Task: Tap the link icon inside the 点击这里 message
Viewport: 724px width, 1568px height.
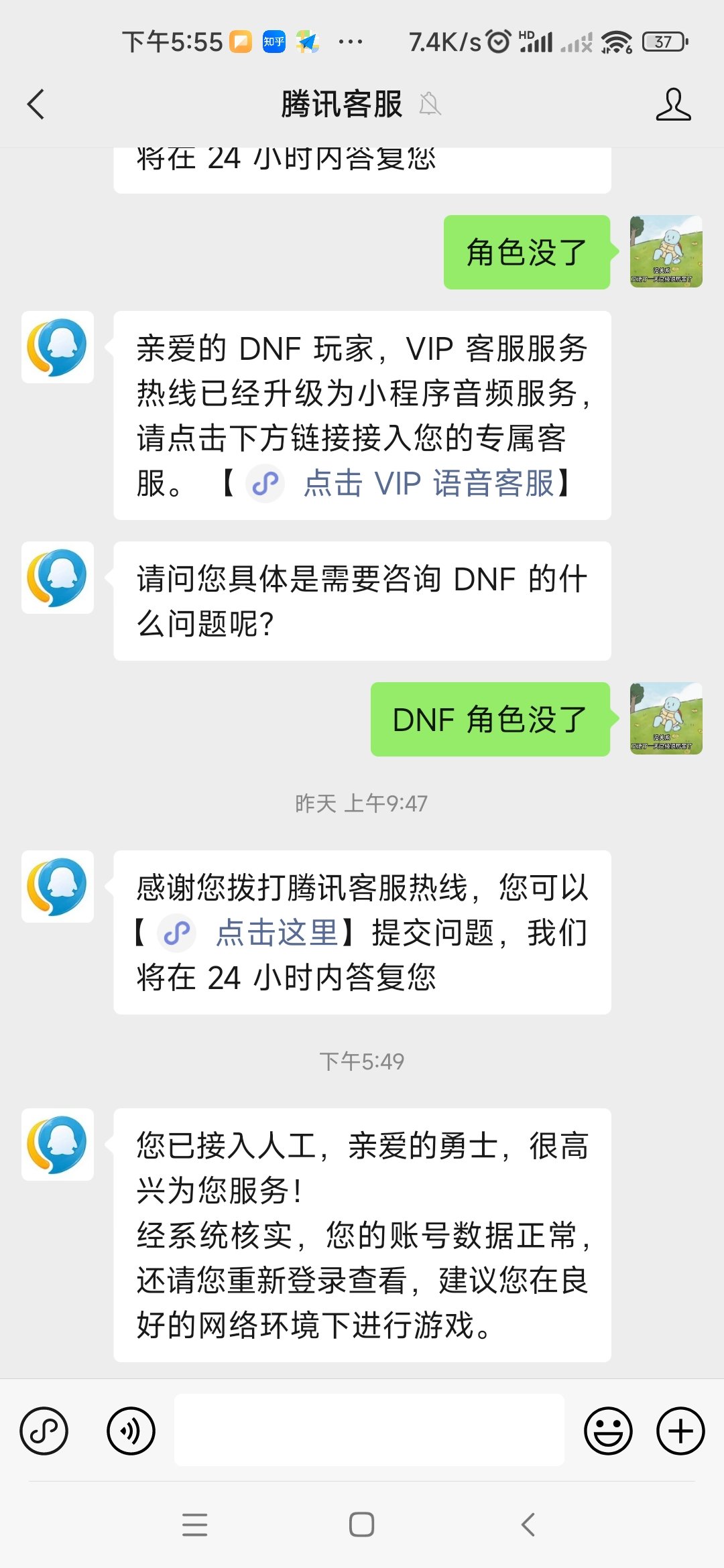Action: coord(176,931)
